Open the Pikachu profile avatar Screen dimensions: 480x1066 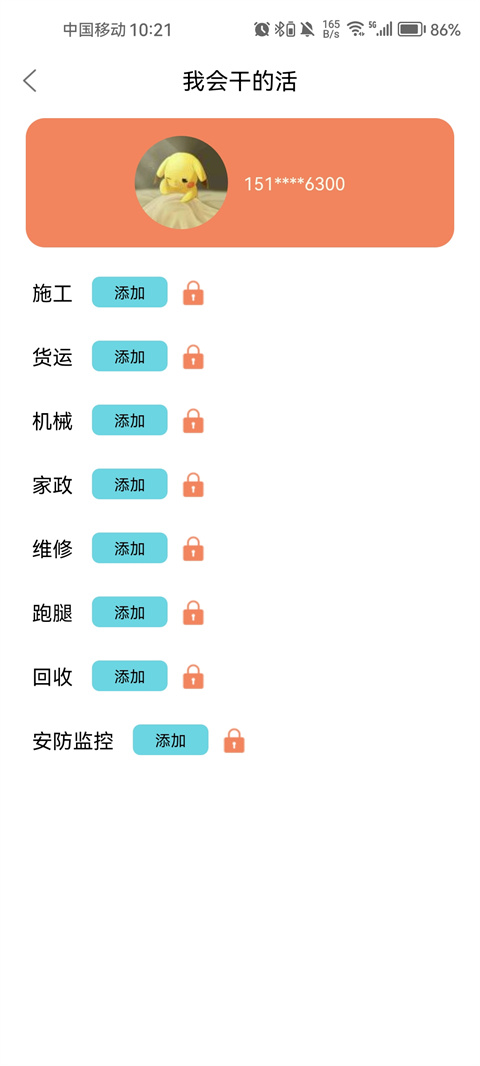point(182,183)
